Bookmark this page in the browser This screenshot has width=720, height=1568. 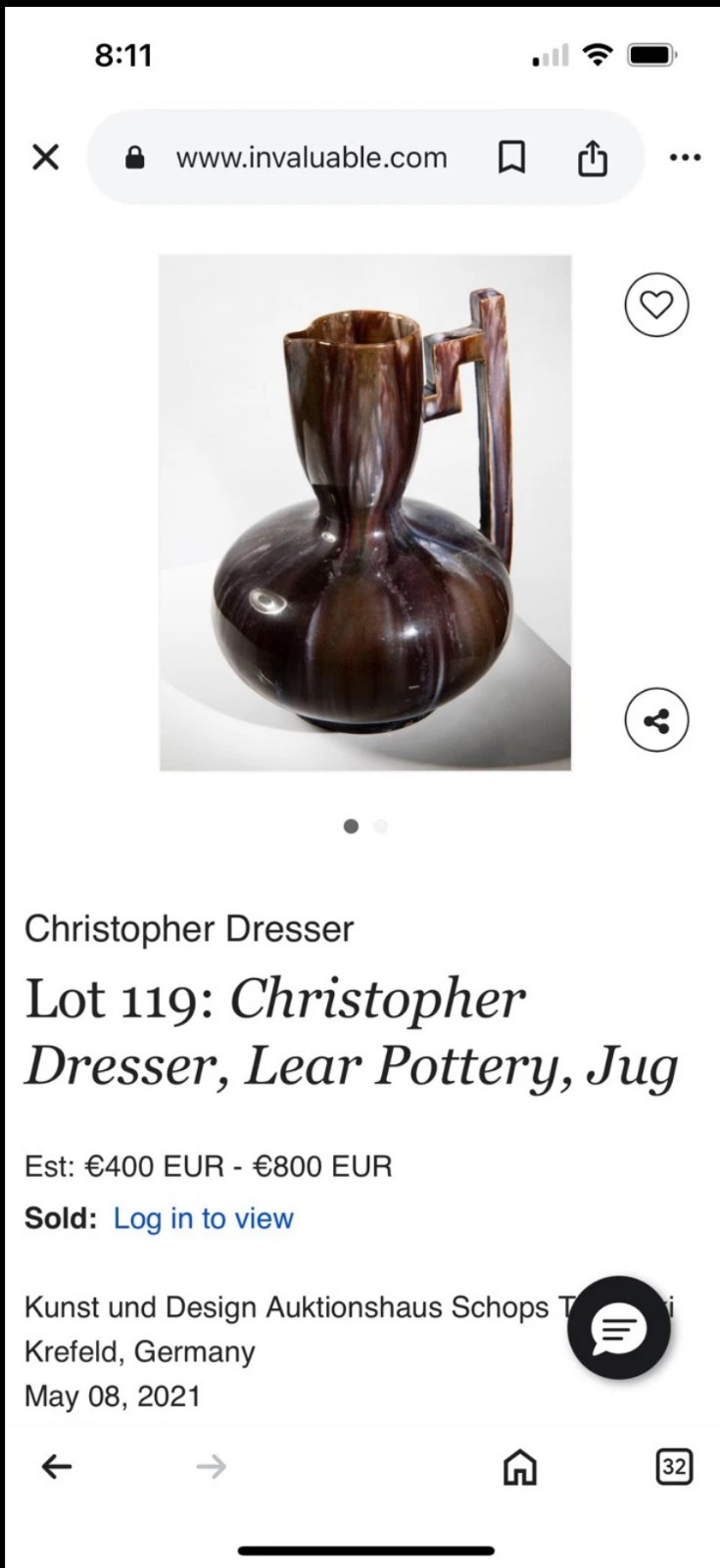(x=511, y=157)
